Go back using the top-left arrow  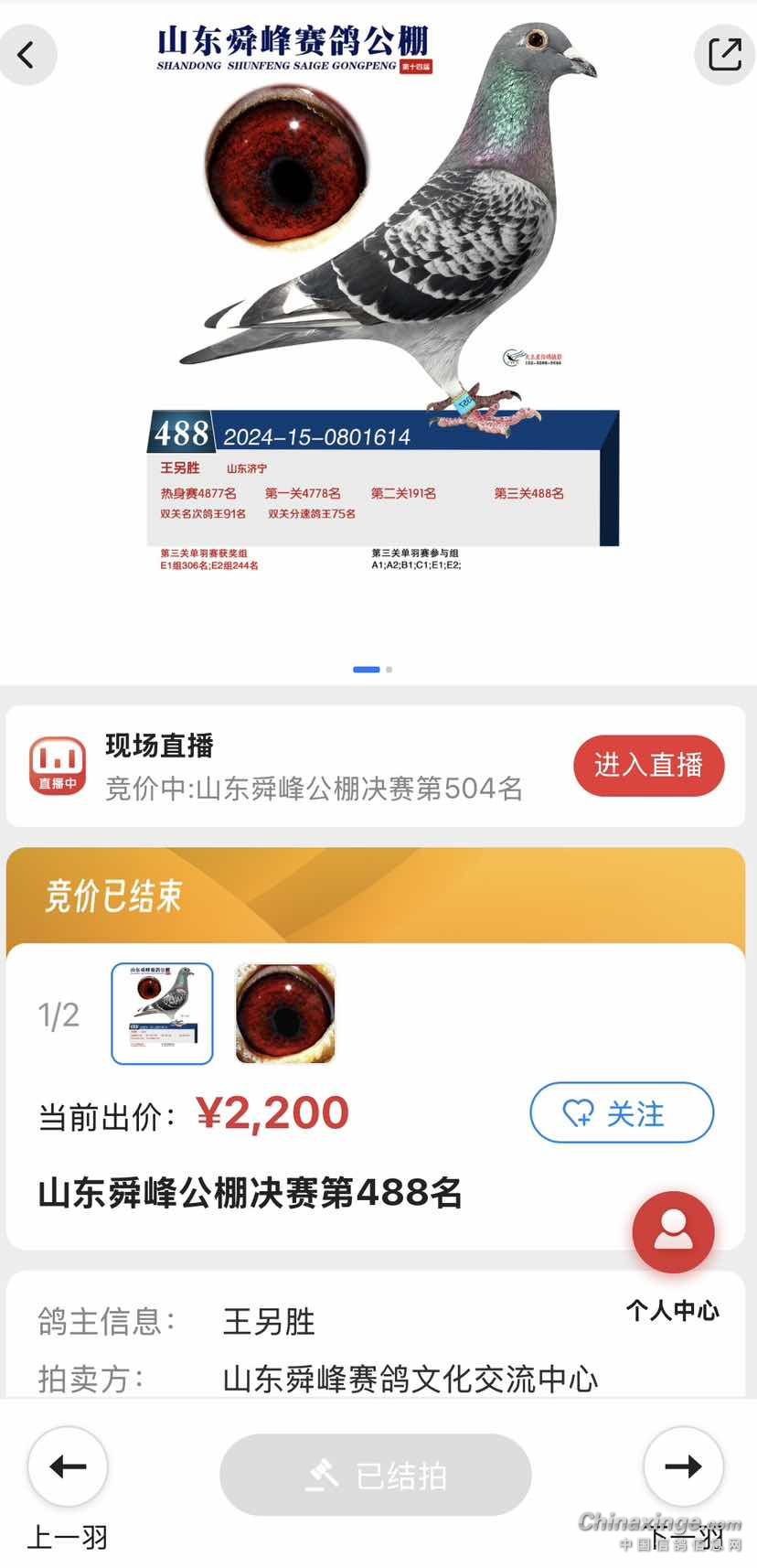point(27,55)
